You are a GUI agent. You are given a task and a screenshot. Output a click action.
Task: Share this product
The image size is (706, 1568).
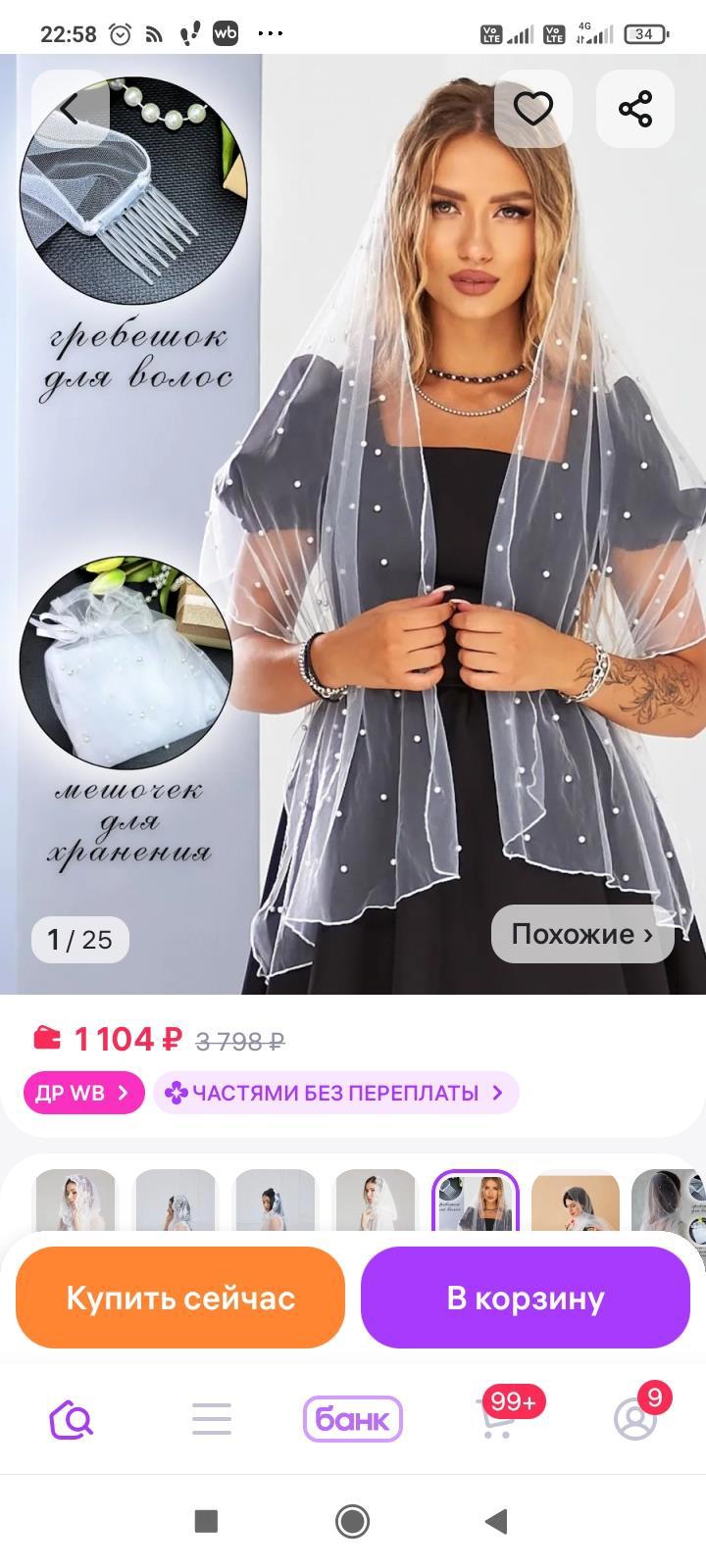coord(635,108)
